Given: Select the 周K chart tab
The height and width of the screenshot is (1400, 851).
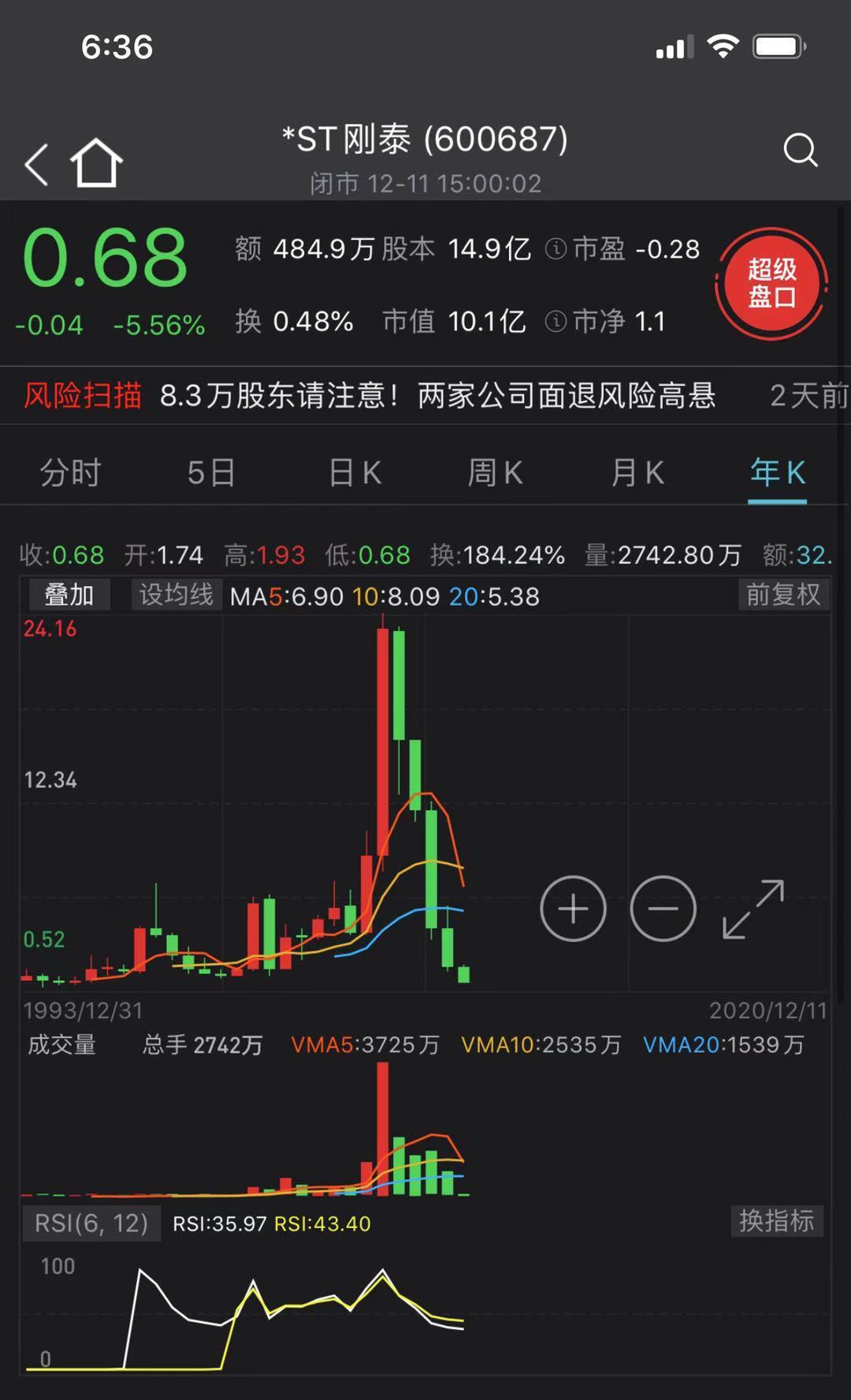Looking at the screenshot, I should tap(495, 473).
